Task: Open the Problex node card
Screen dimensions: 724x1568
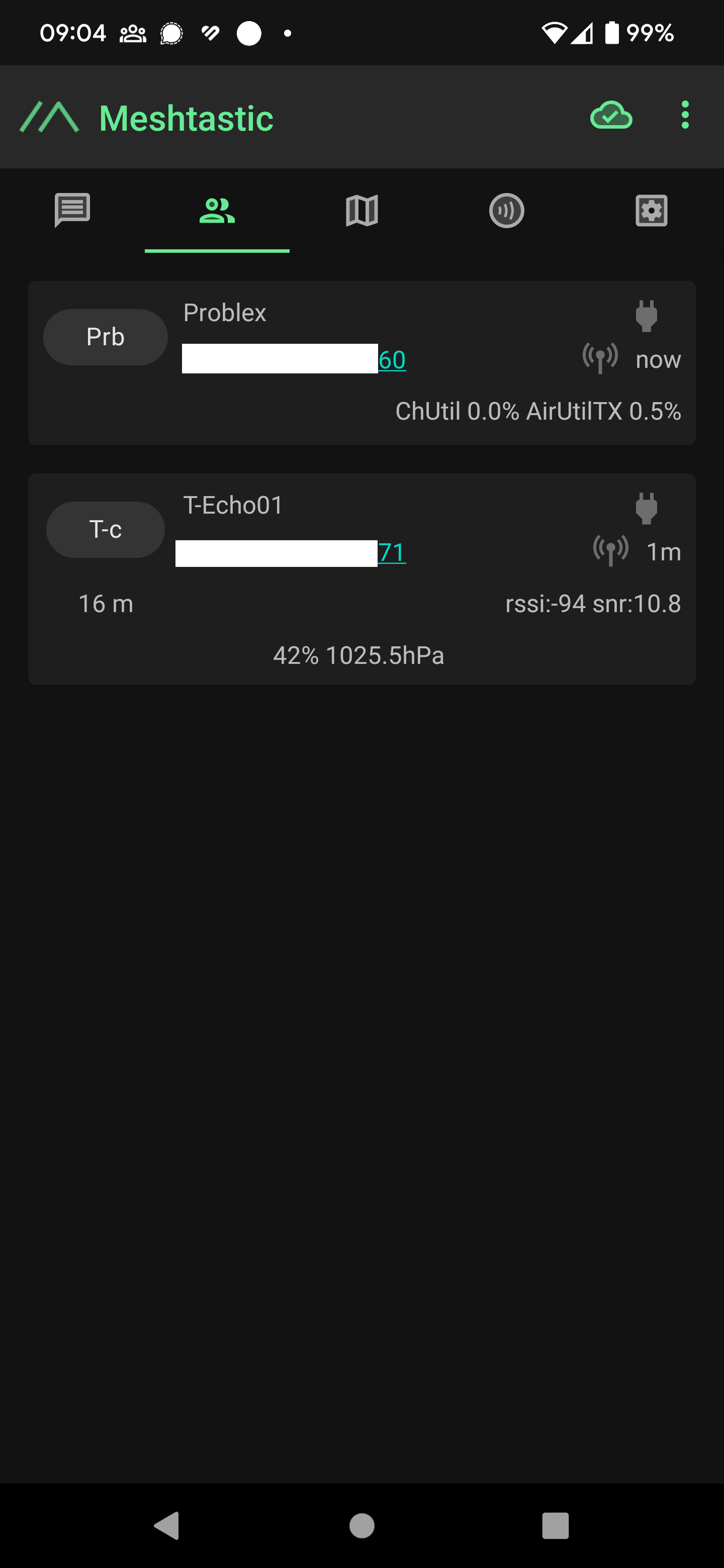Action: (x=361, y=363)
